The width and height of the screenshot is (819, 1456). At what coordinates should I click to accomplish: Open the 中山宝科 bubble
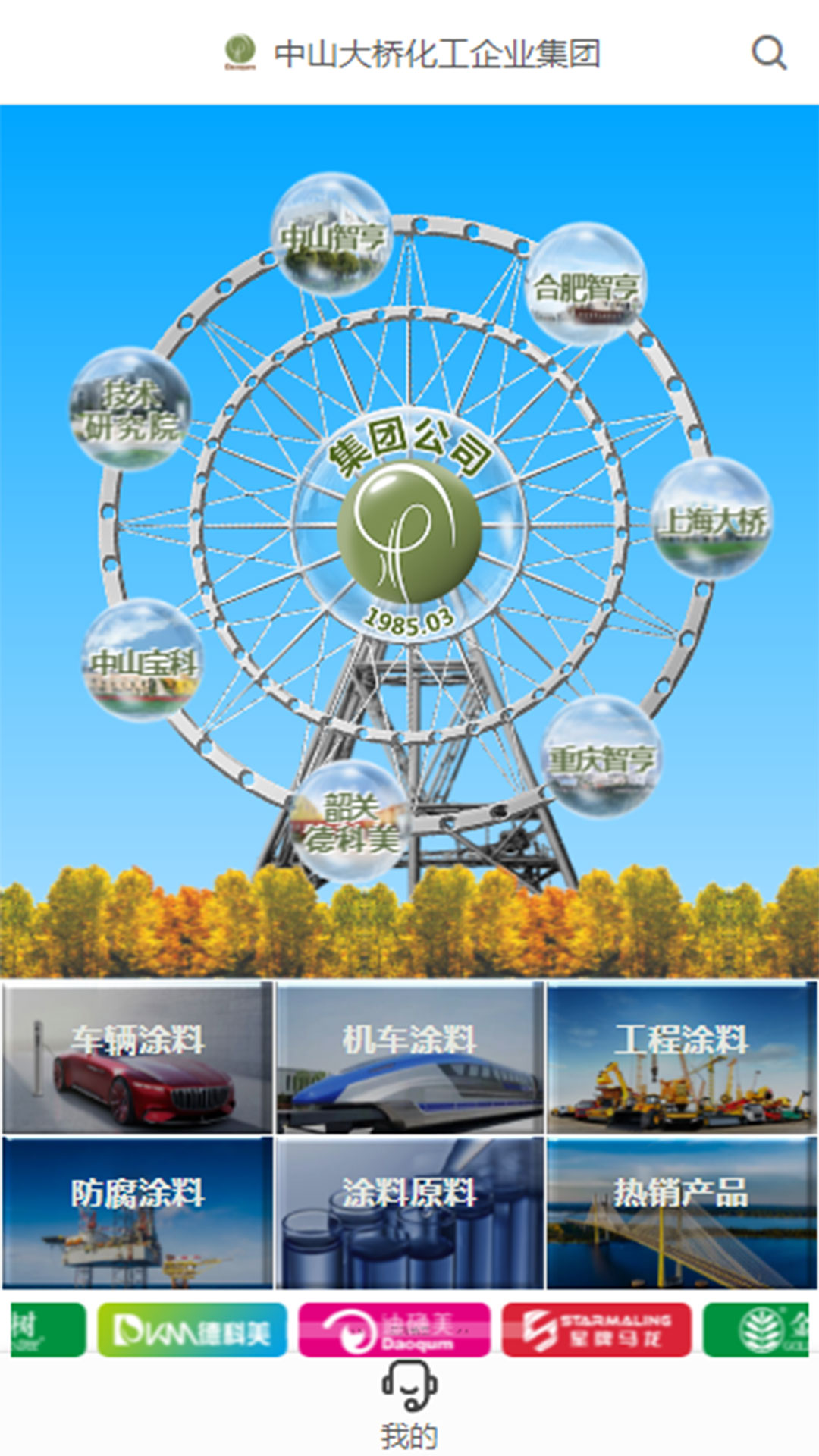pyautogui.click(x=143, y=660)
